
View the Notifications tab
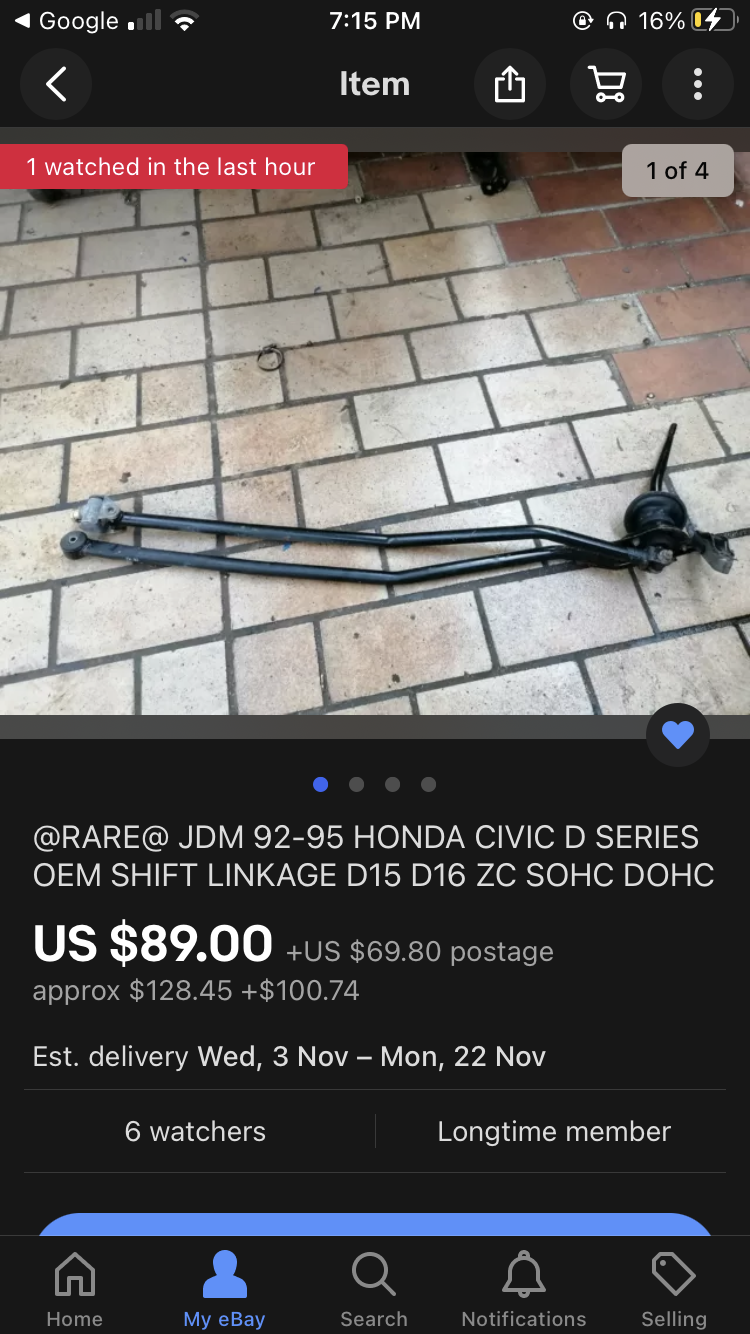pyautogui.click(x=524, y=1290)
